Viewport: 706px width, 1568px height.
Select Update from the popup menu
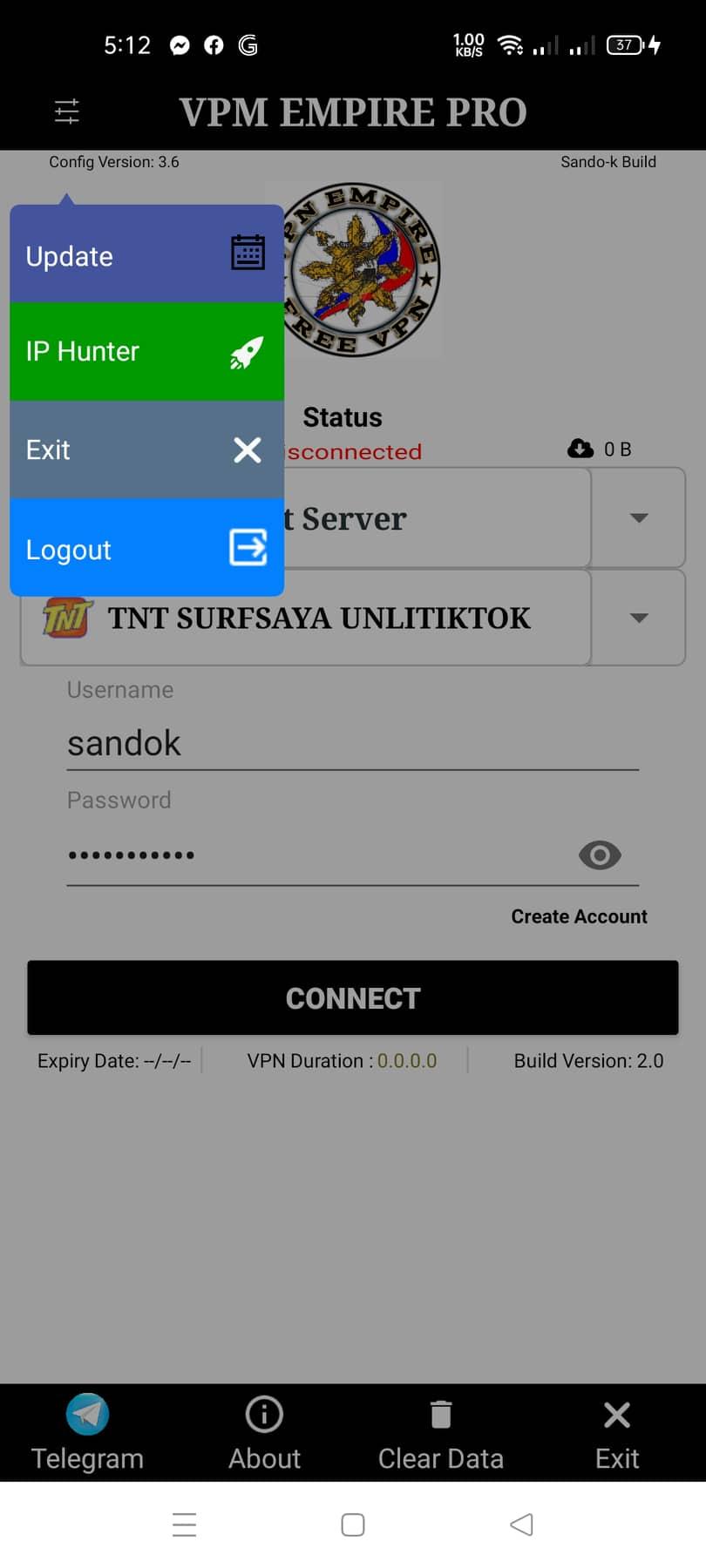(146, 255)
